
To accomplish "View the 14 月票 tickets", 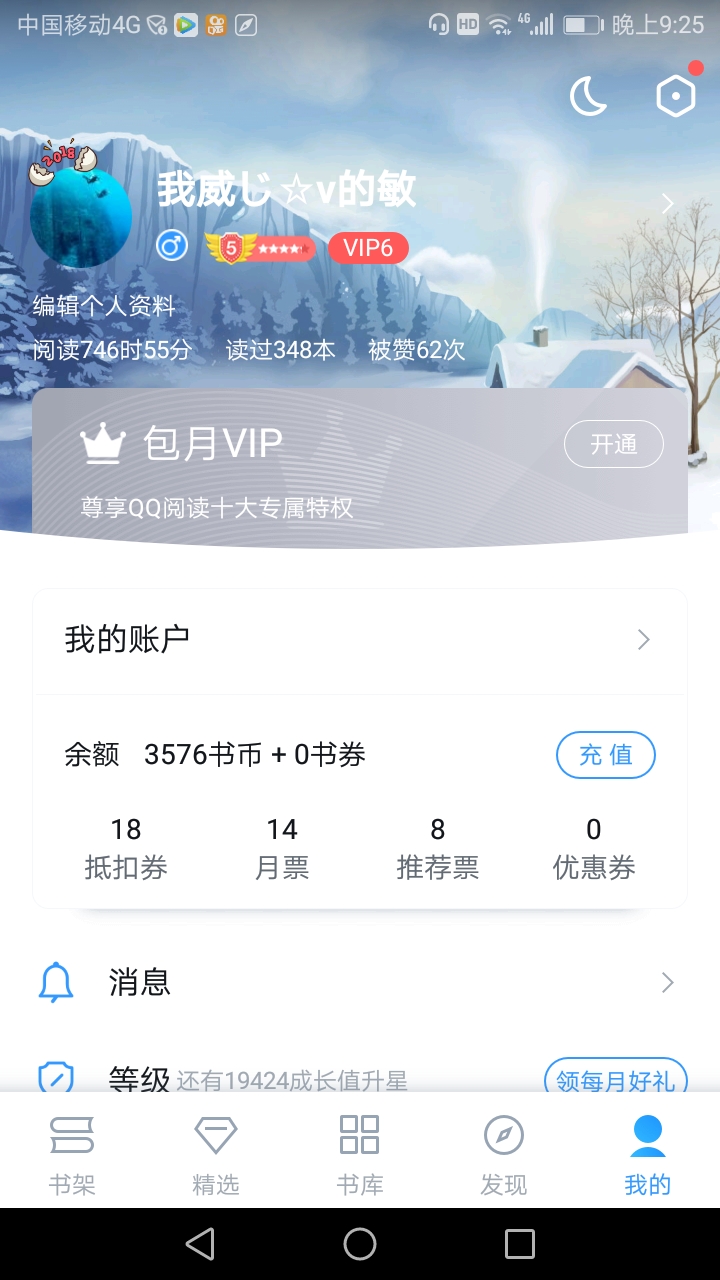I will coord(282,848).
